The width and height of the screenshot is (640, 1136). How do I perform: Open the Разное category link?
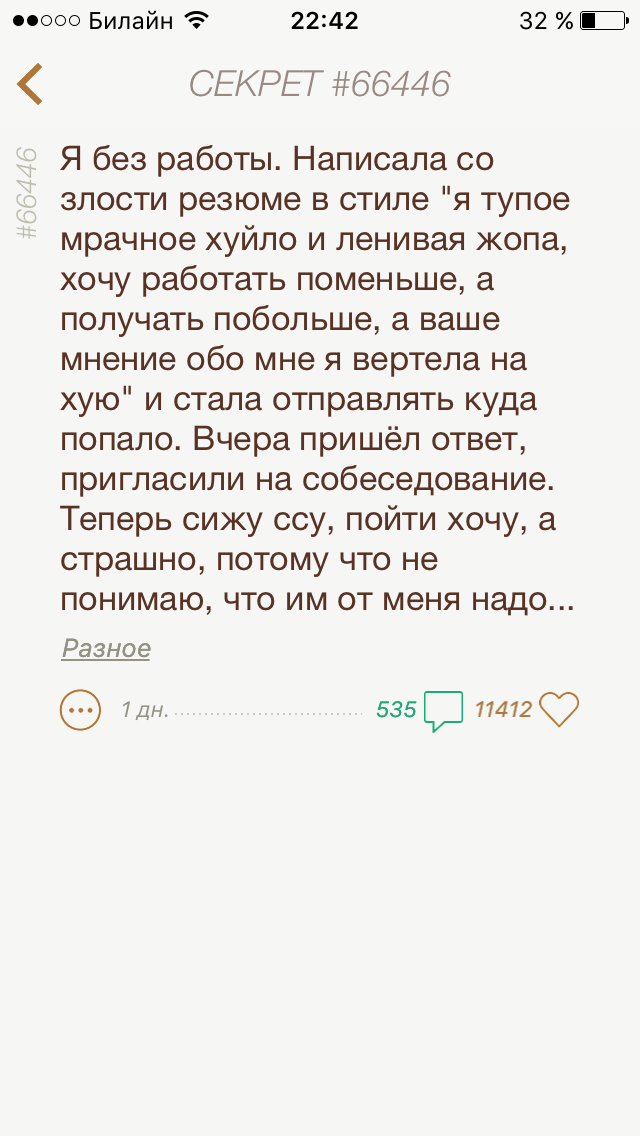point(106,649)
